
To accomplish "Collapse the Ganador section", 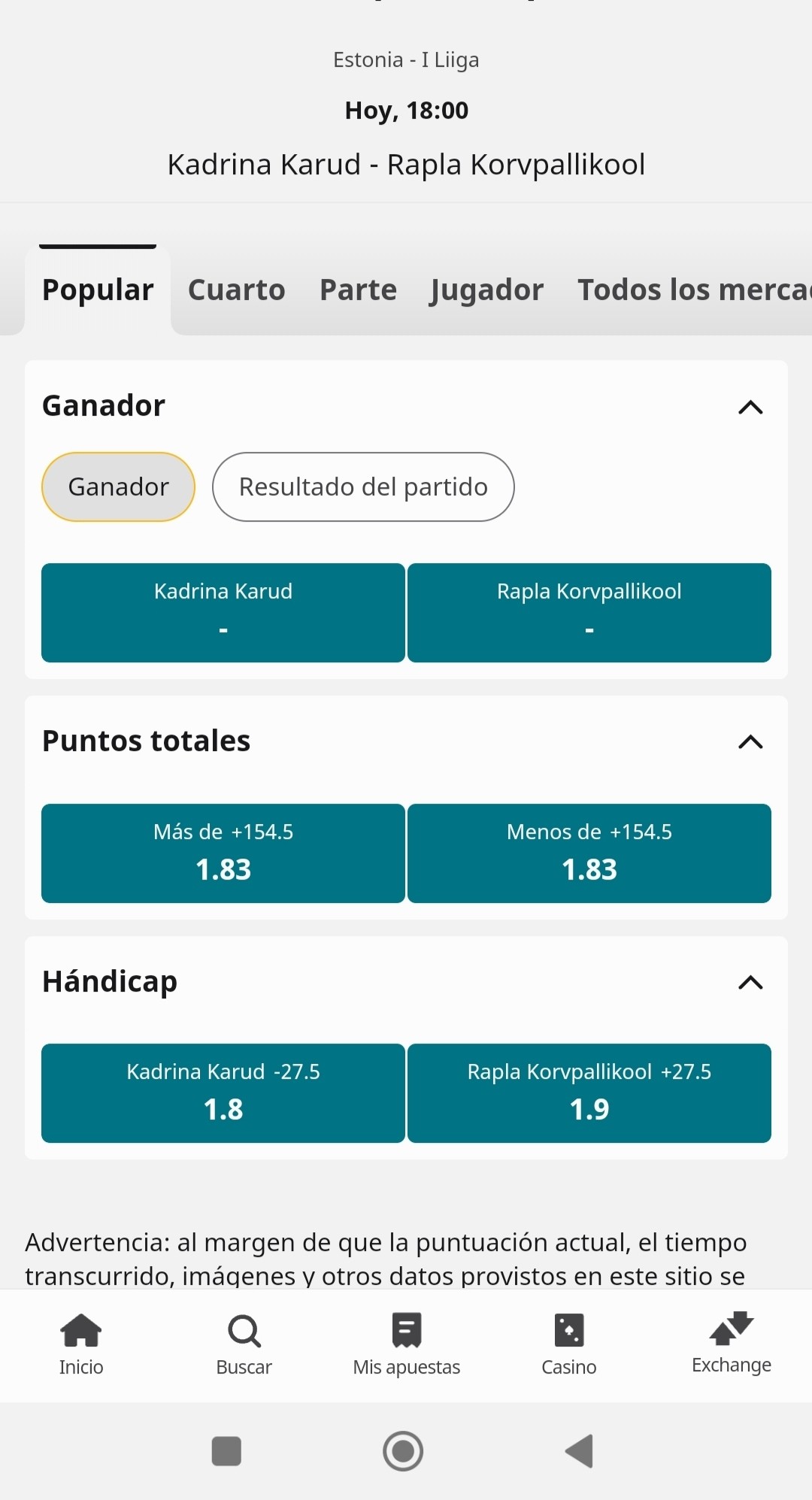I will (750, 407).
